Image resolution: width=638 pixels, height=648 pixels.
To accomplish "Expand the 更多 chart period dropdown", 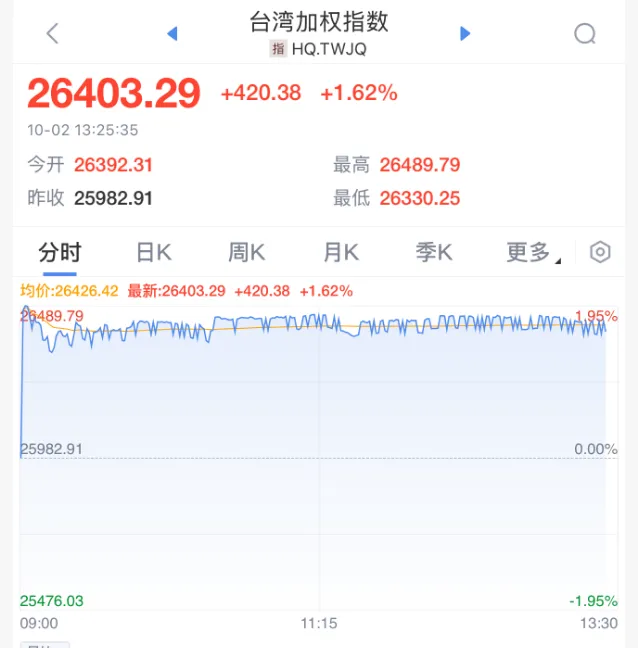I will click(x=532, y=252).
